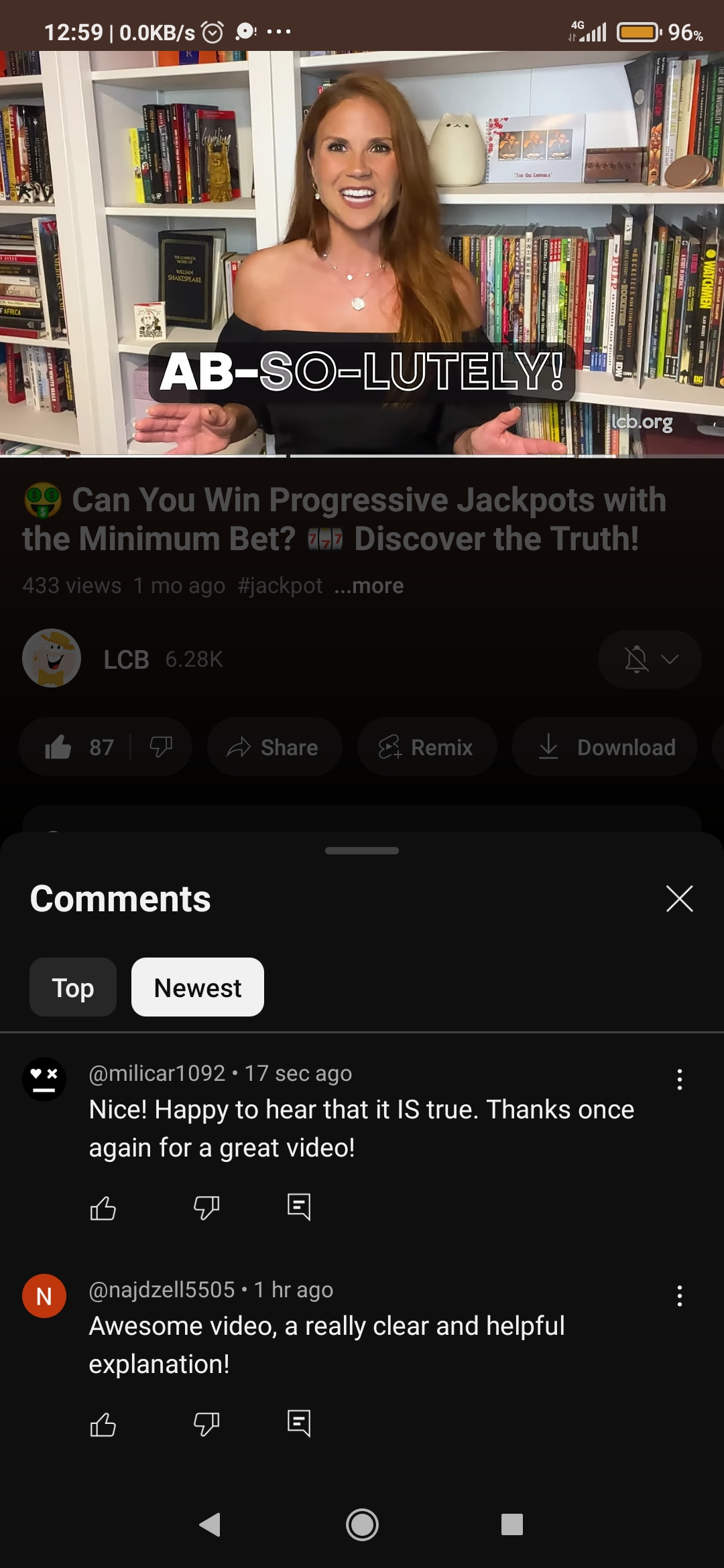This screenshot has width=724, height=1568.
Task: Select the Newest comments filter
Action: click(x=198, y=987)
